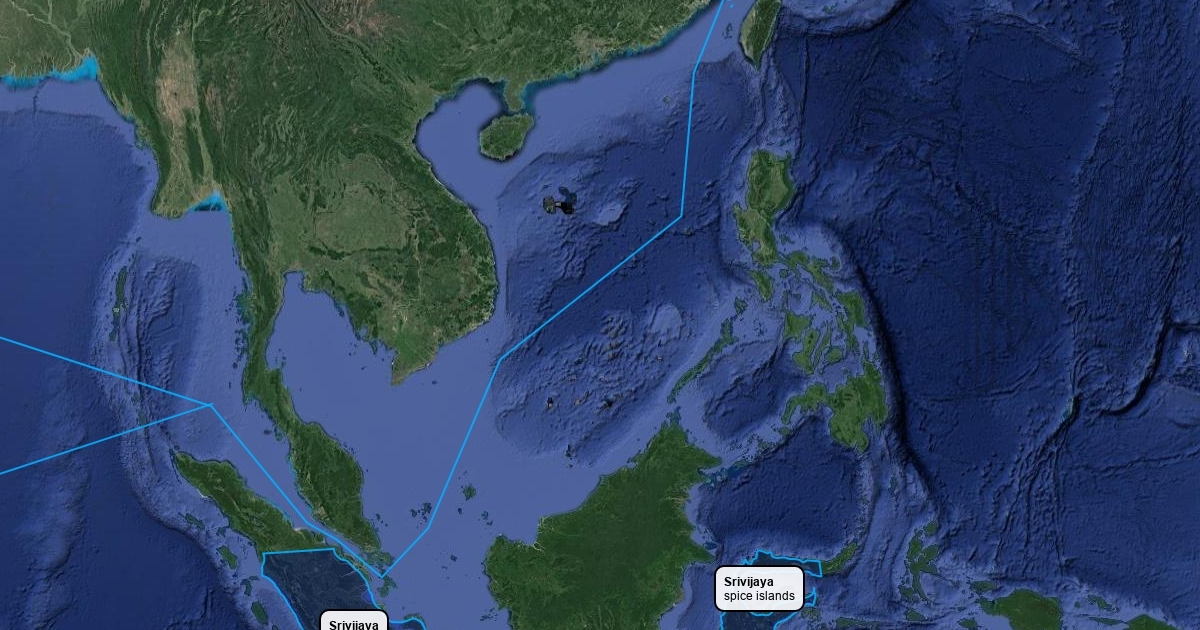
Task: Tap the Srivijaya spice islands map label
Action: [761, 589]
